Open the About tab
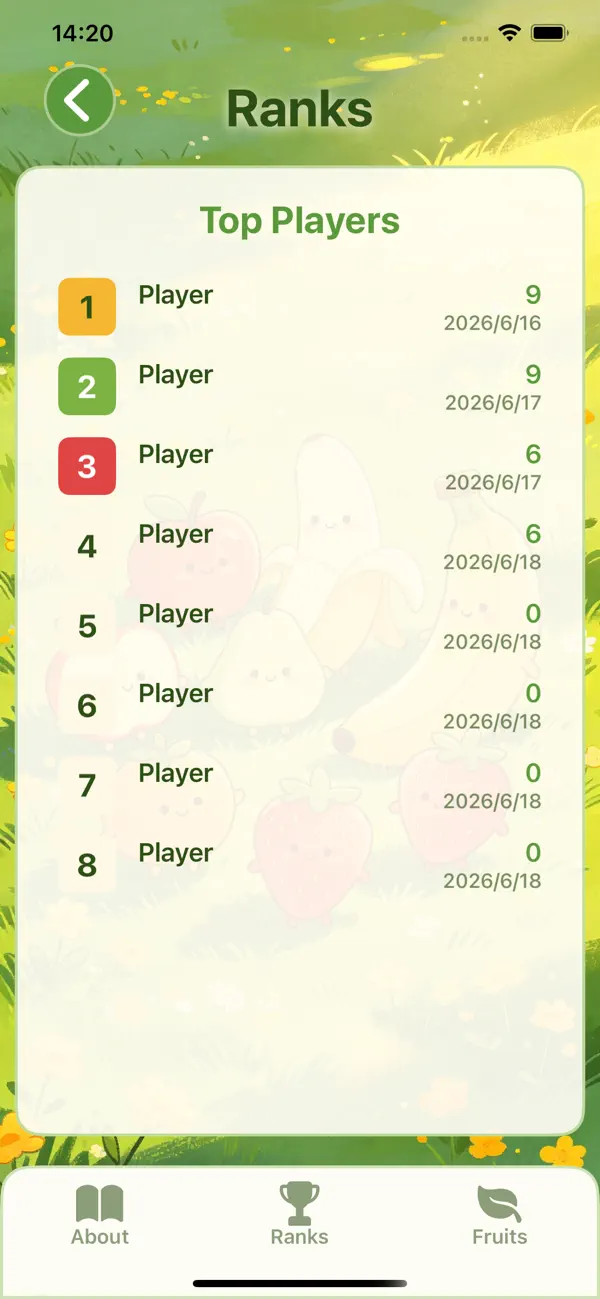600x1299 pixels. click(x=100, y=1214)
